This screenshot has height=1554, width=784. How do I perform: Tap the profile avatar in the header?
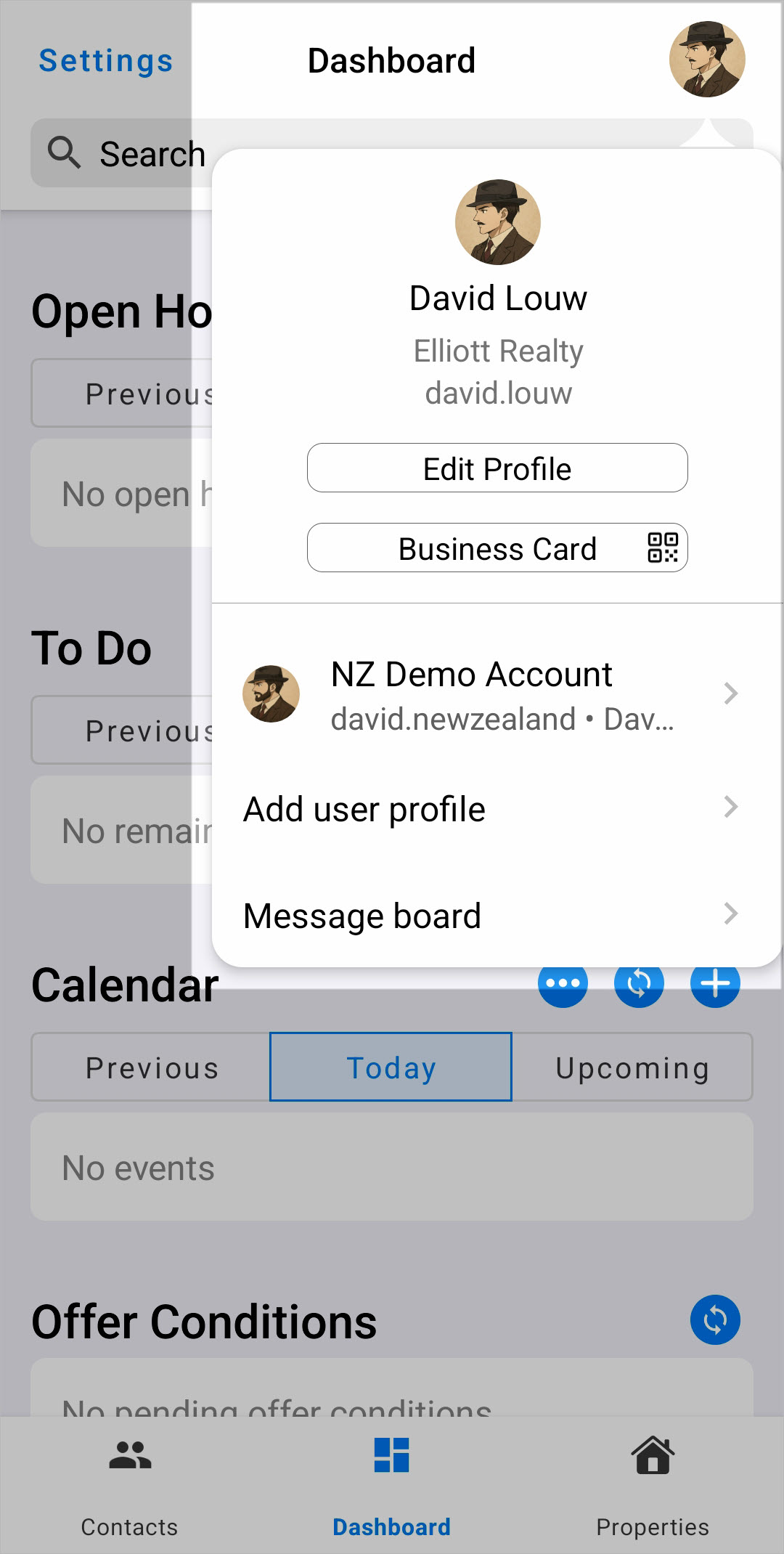click(707, 60)
